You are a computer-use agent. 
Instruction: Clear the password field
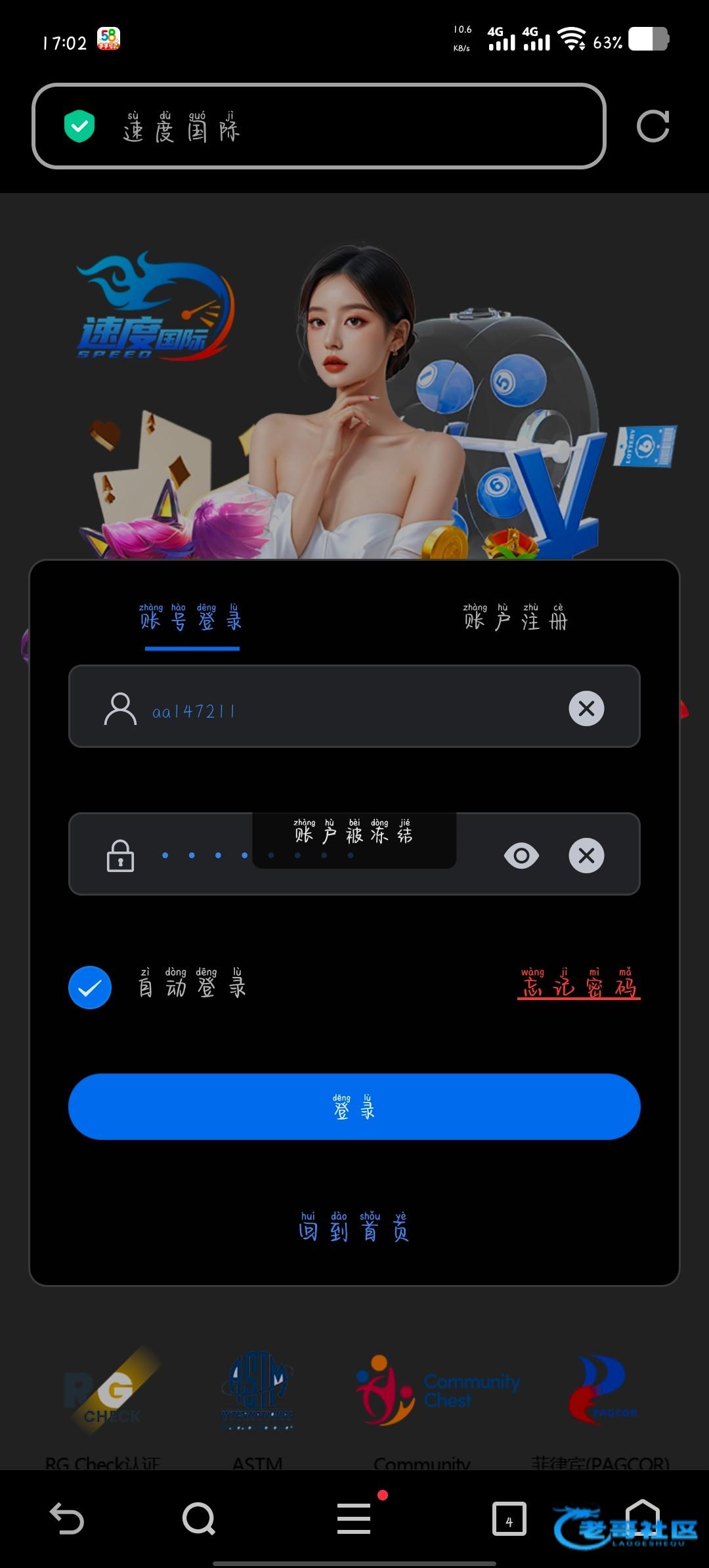(x=586, y=856)
